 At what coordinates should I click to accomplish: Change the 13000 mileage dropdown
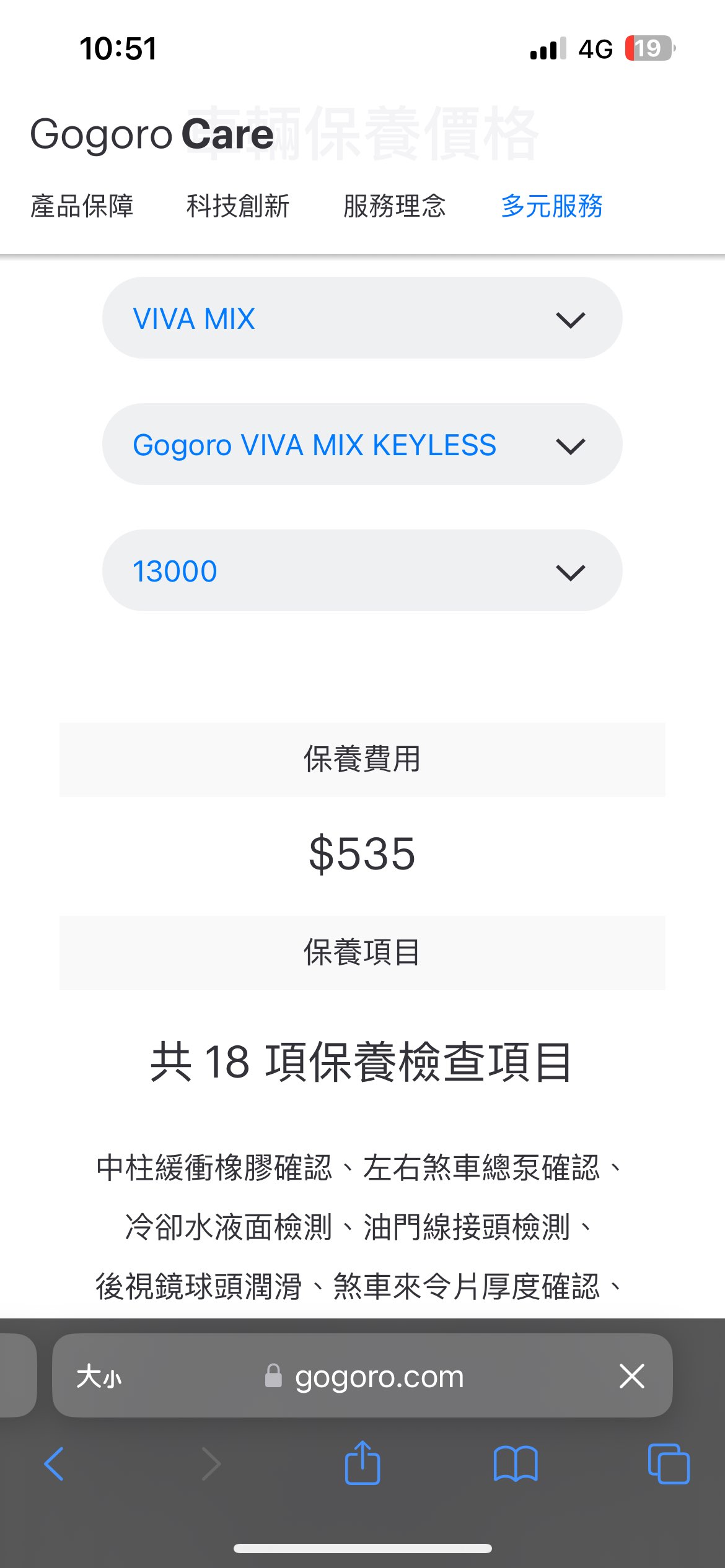coord(362,571)
